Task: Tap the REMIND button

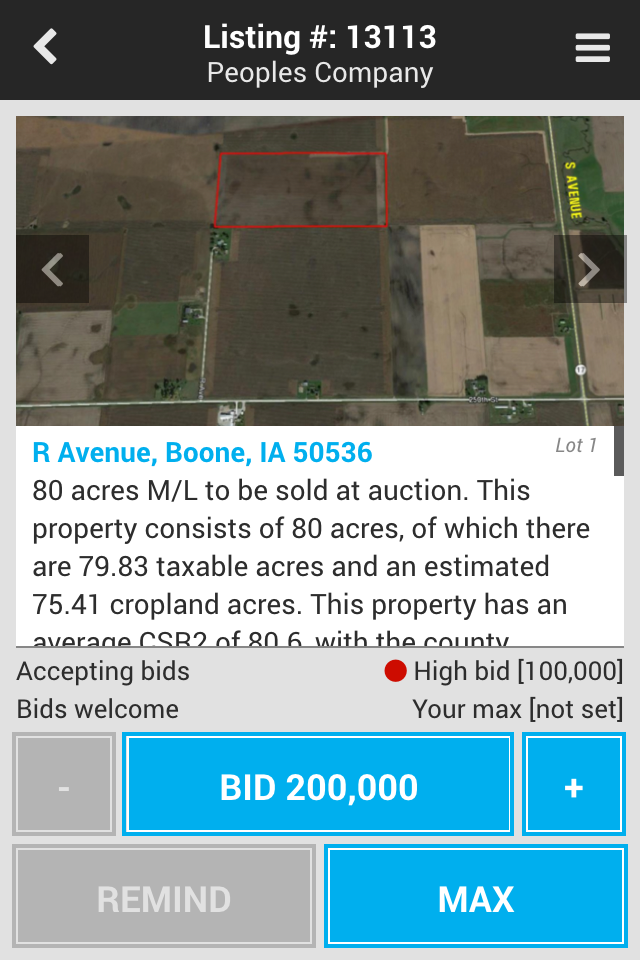Action: pos(164,897)
